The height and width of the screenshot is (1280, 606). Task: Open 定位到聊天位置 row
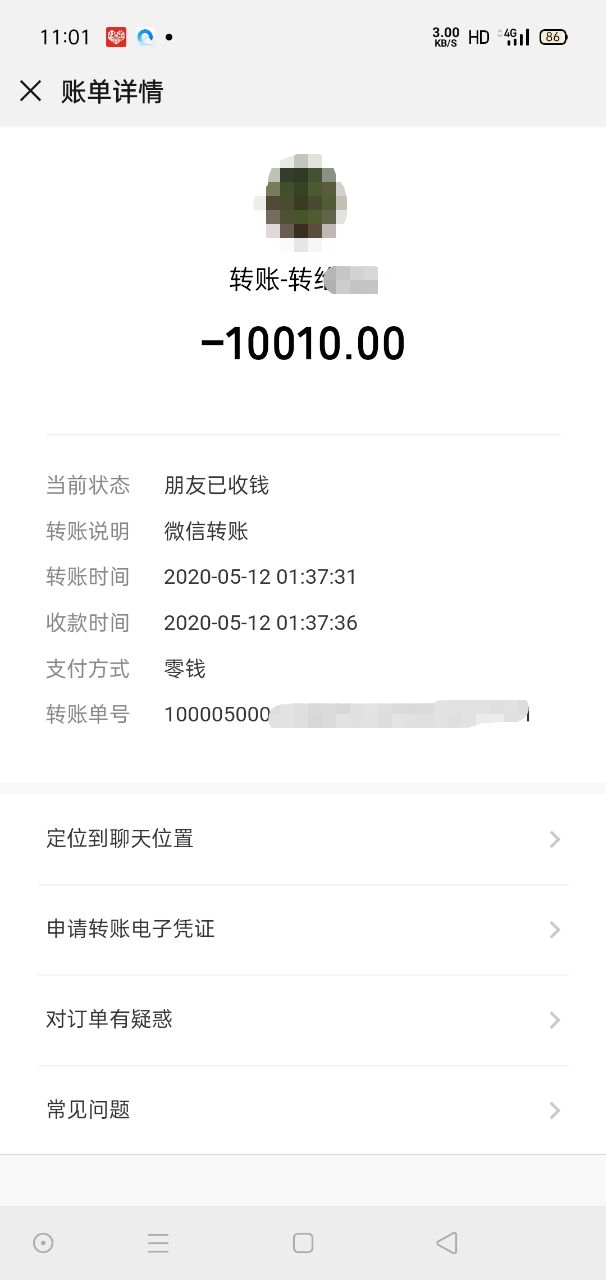coord(302,839)
